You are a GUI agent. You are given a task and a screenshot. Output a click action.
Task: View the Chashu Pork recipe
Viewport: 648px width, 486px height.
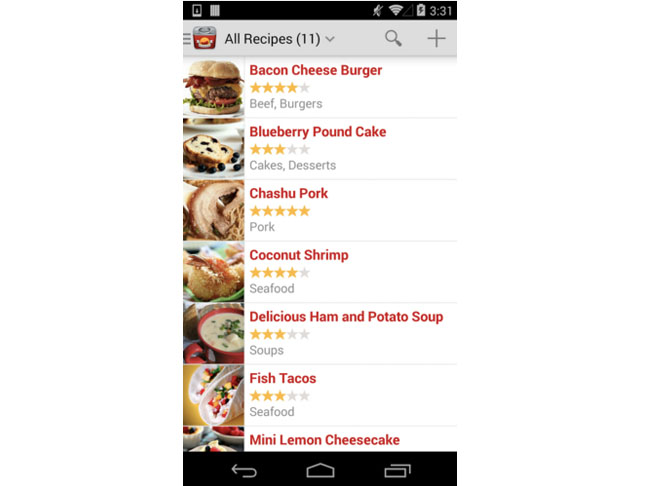[288, 194]
